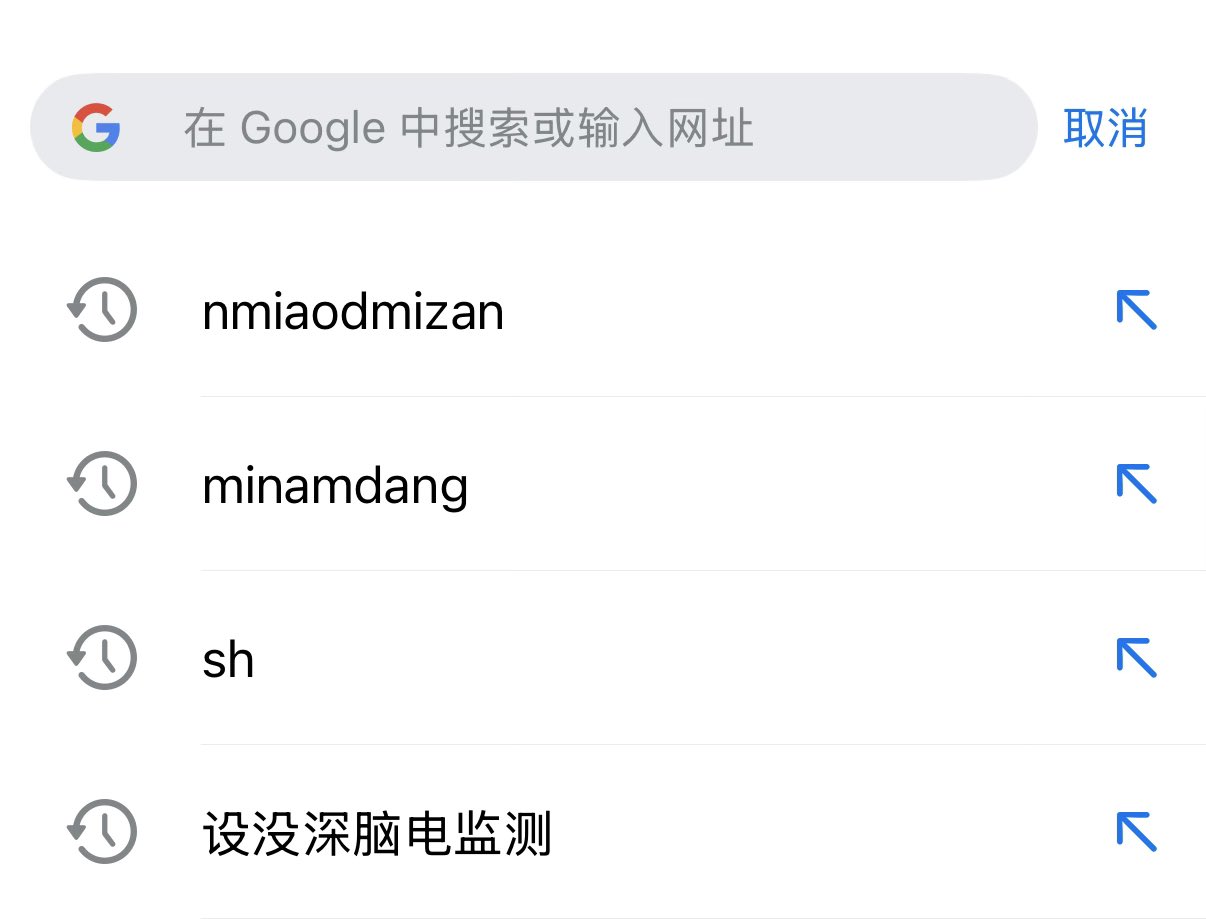
Task: Tap the arrow beside sh
Action: point(1136,659)
